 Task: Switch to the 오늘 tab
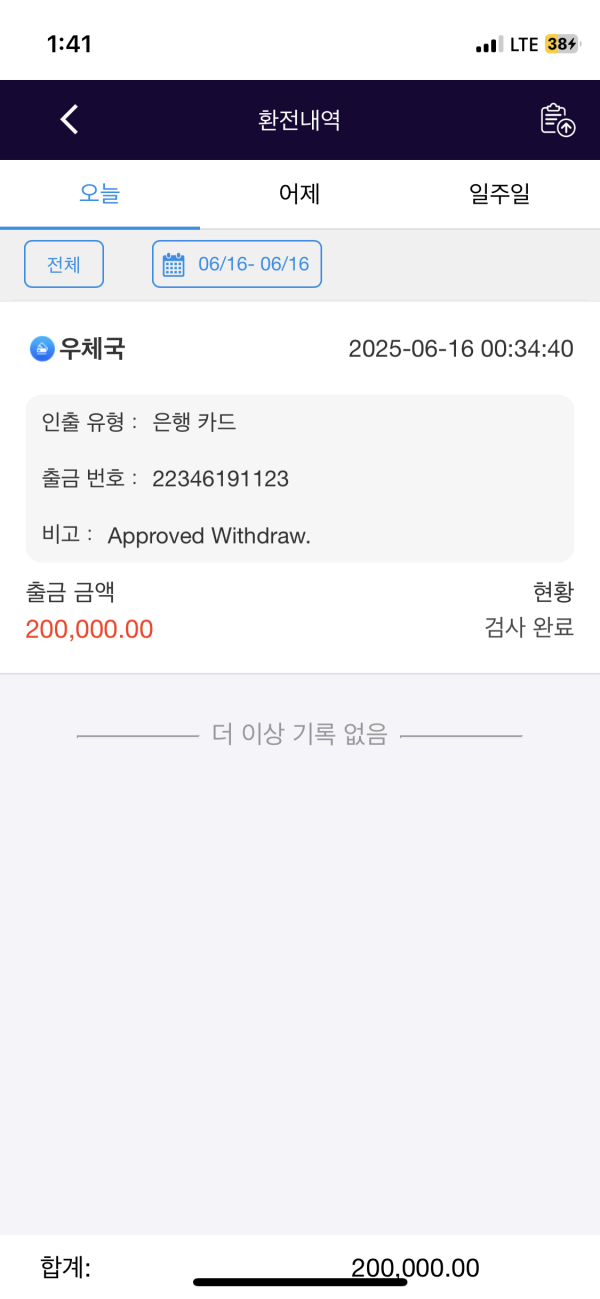[x=100, y=194]
